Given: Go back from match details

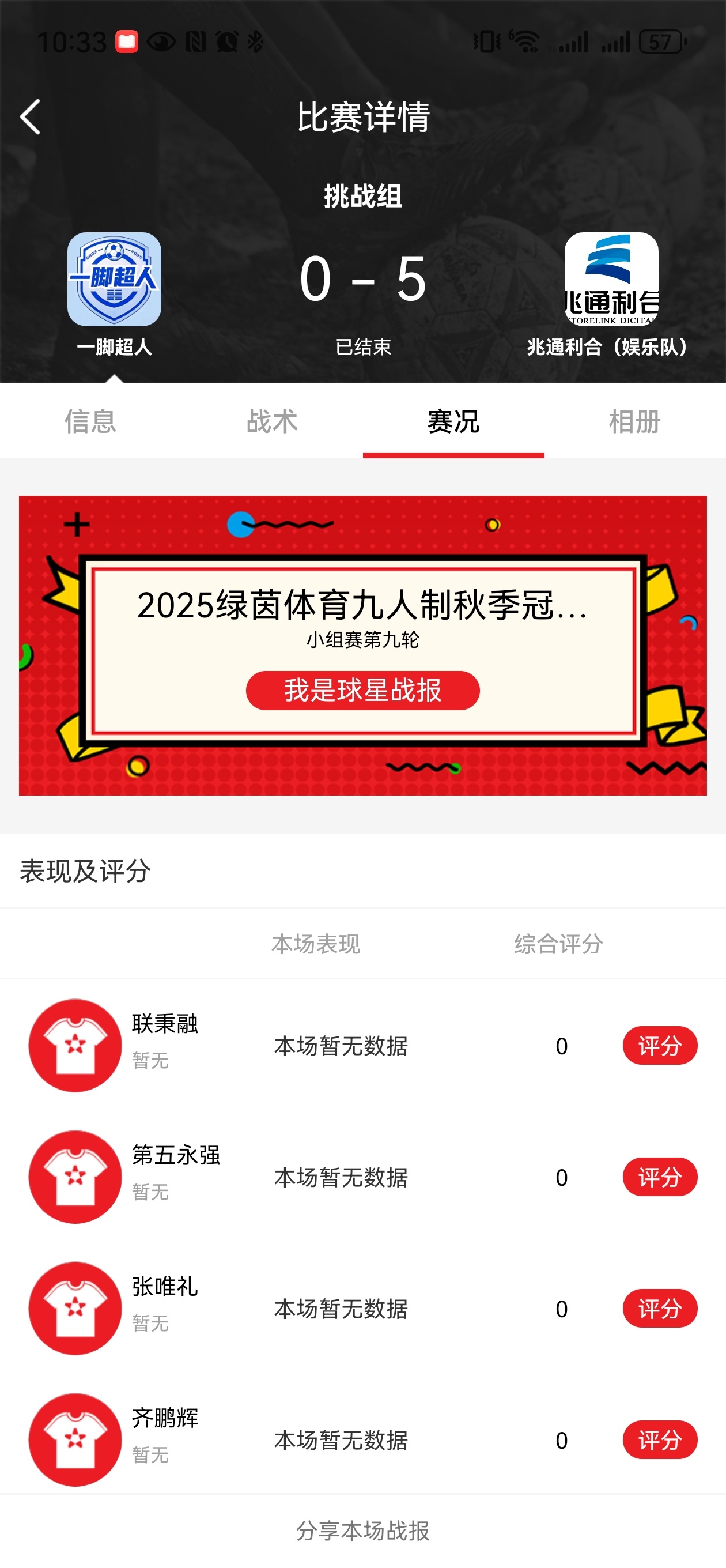Looking at the screenshot, I should click(31, 117).
